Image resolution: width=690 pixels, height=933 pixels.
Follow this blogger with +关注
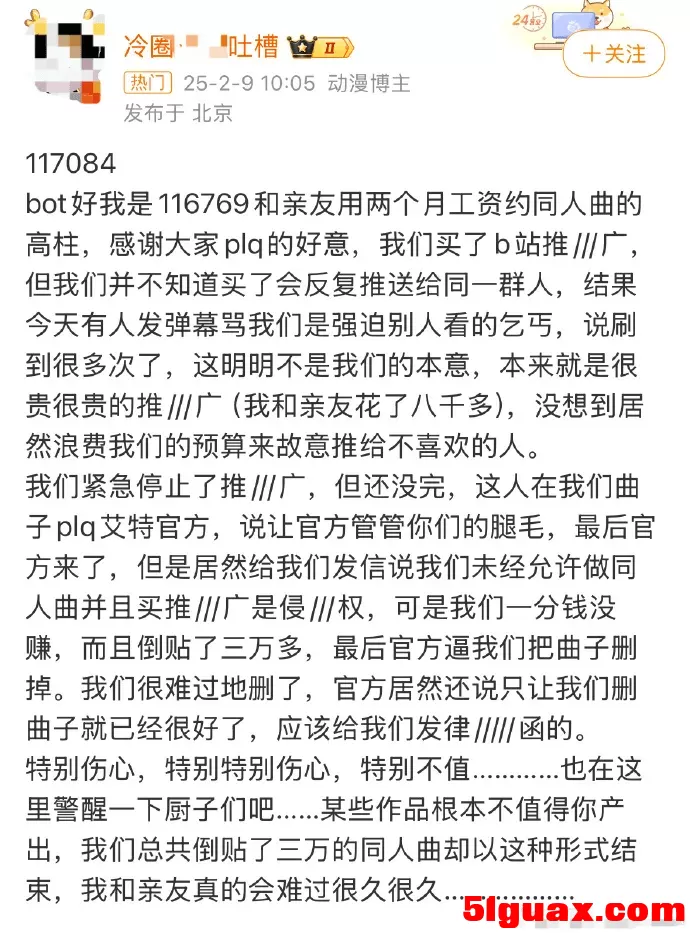[x=613, y=53]
